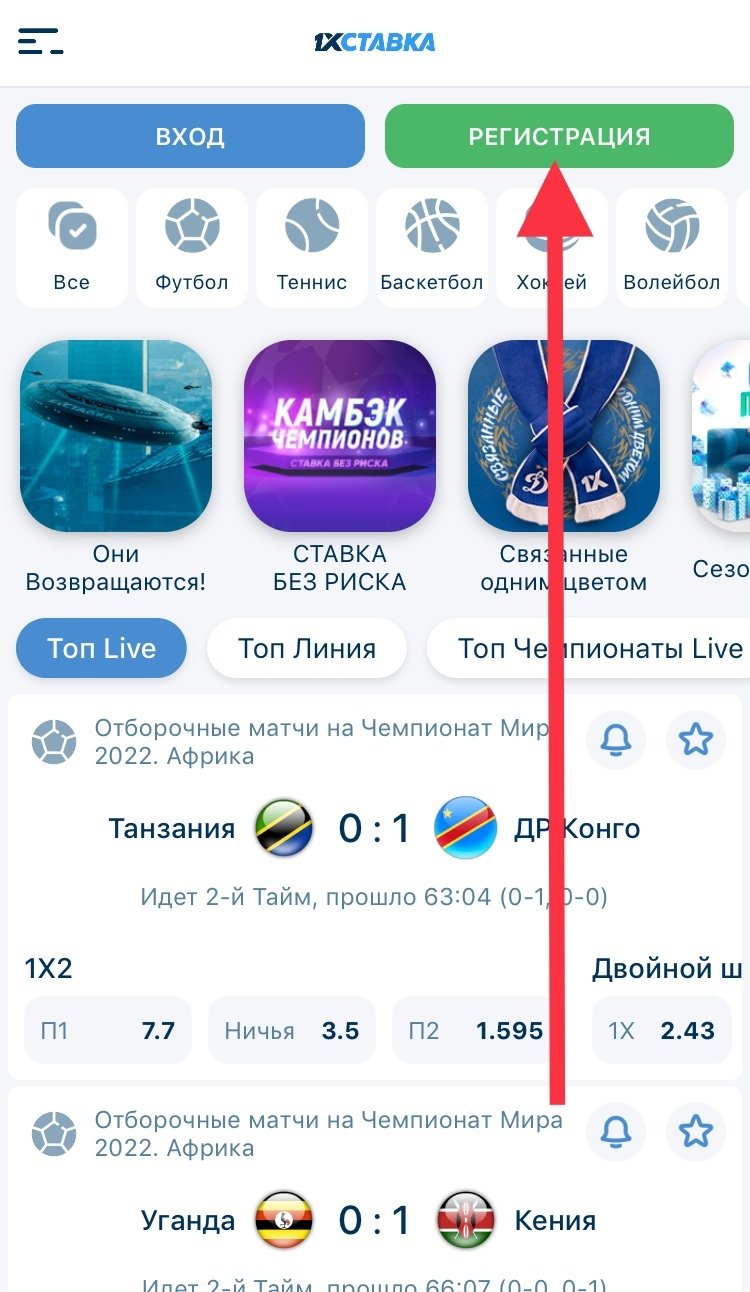Turn on the bell for Уганда – Кения
Screen dimensions: 750x1292
pos(616,1132)
